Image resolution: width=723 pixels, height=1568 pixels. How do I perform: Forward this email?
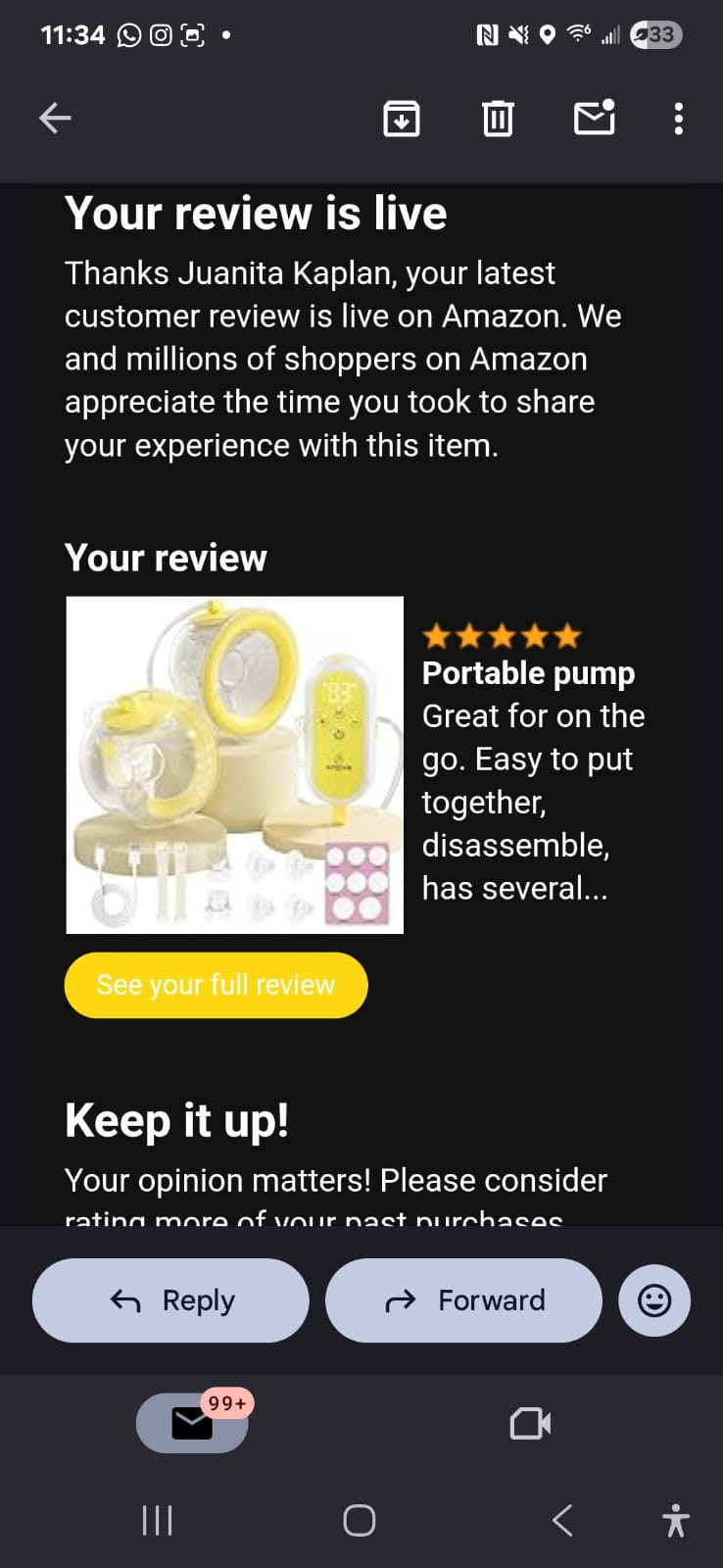(463, 1300)
